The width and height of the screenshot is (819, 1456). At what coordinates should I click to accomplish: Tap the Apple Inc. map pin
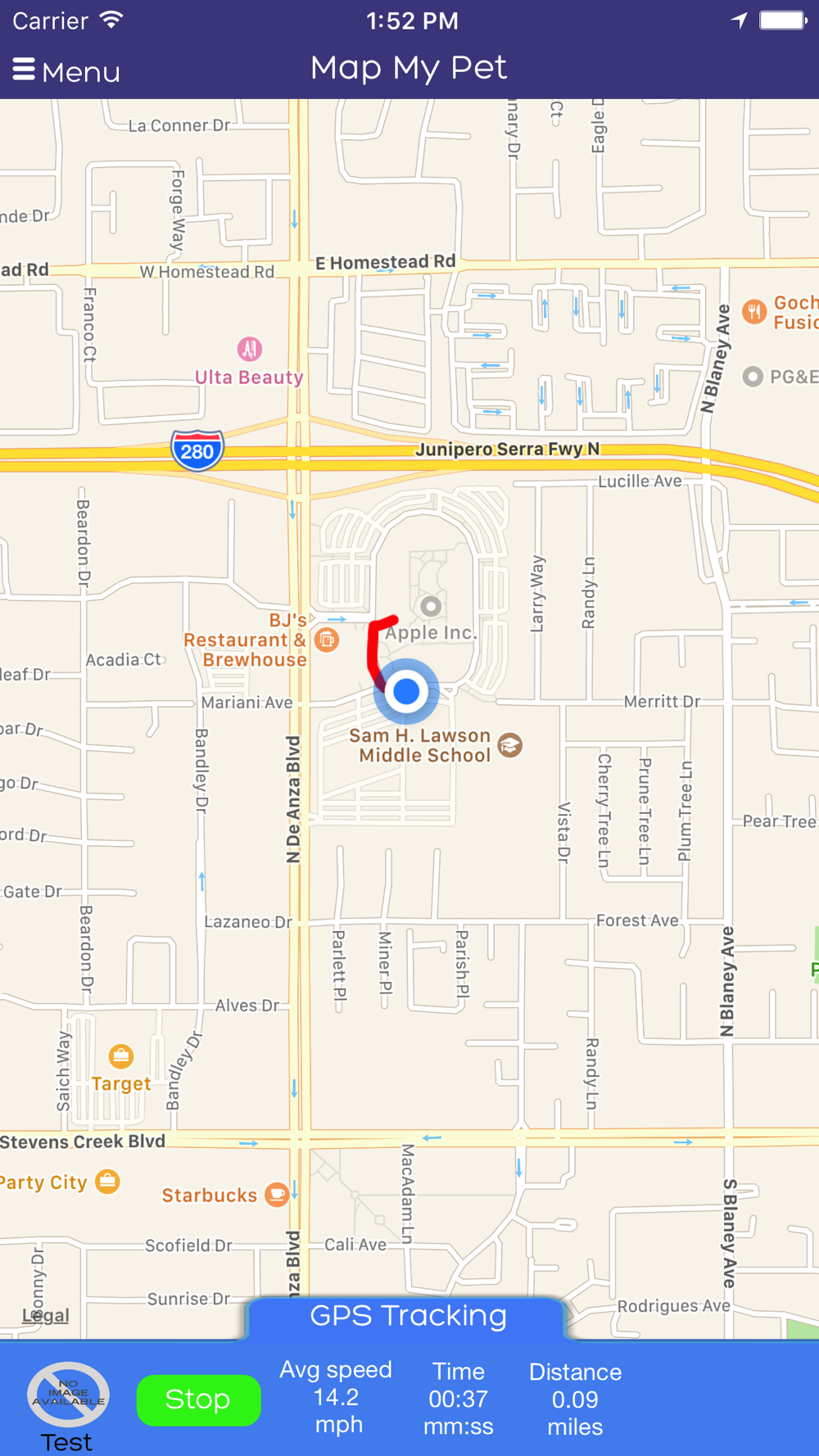(x=431, y=607)
